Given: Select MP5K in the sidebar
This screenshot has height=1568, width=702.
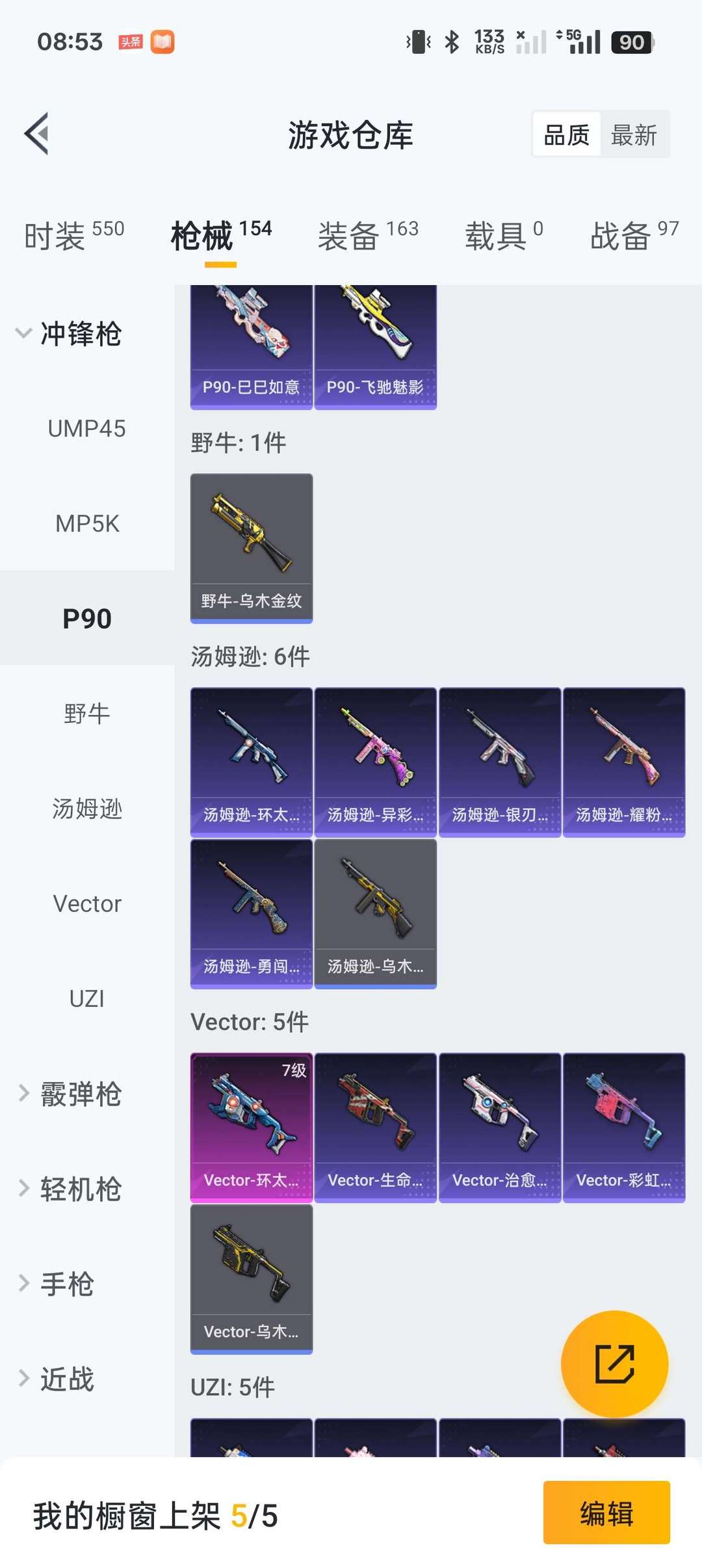Looking at the screenshot, I should 86,524.
